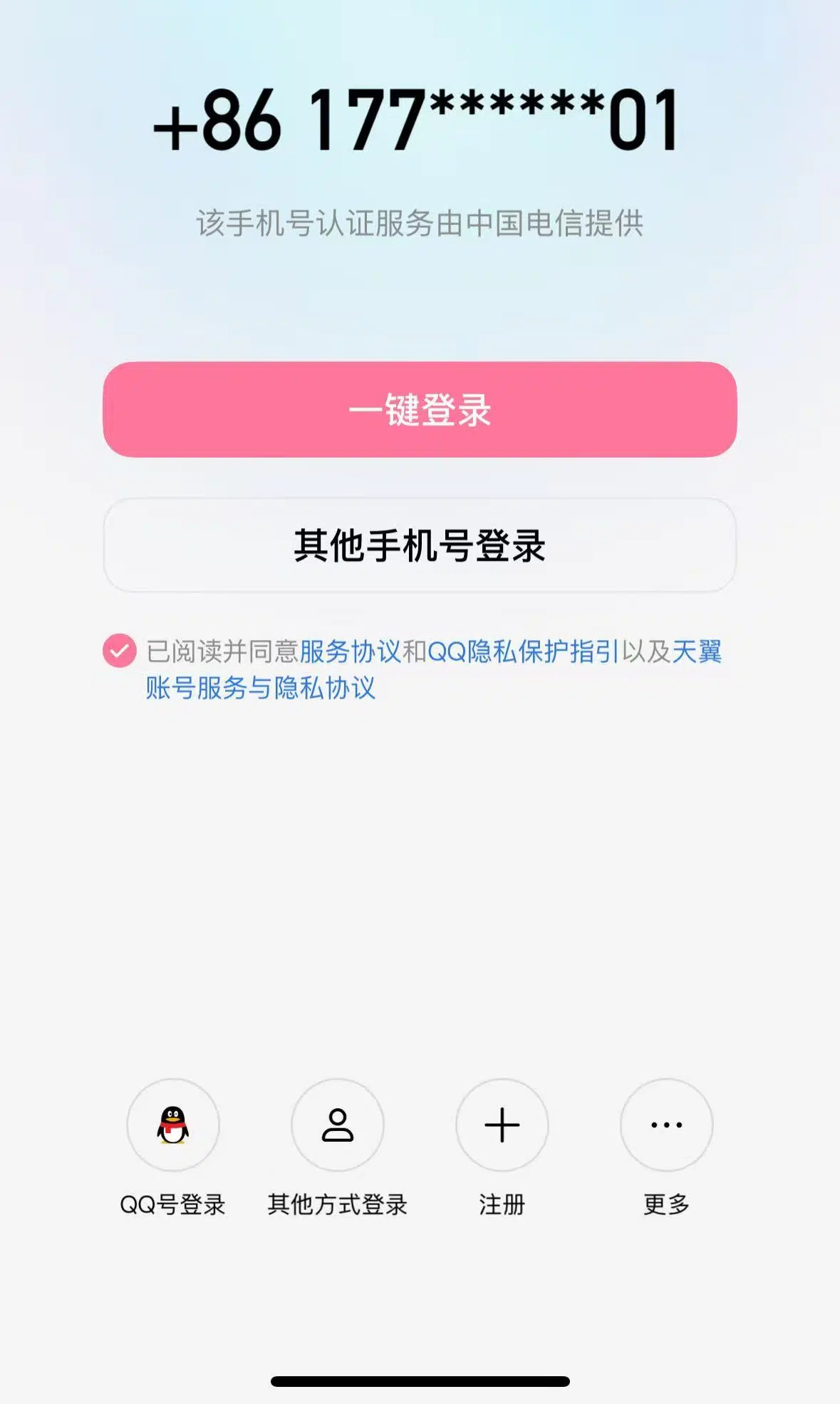The width and height of the screenshot is (840, 1404).
Task: Choose 其他手机号登录 to use another number
Action: [420, 545]
